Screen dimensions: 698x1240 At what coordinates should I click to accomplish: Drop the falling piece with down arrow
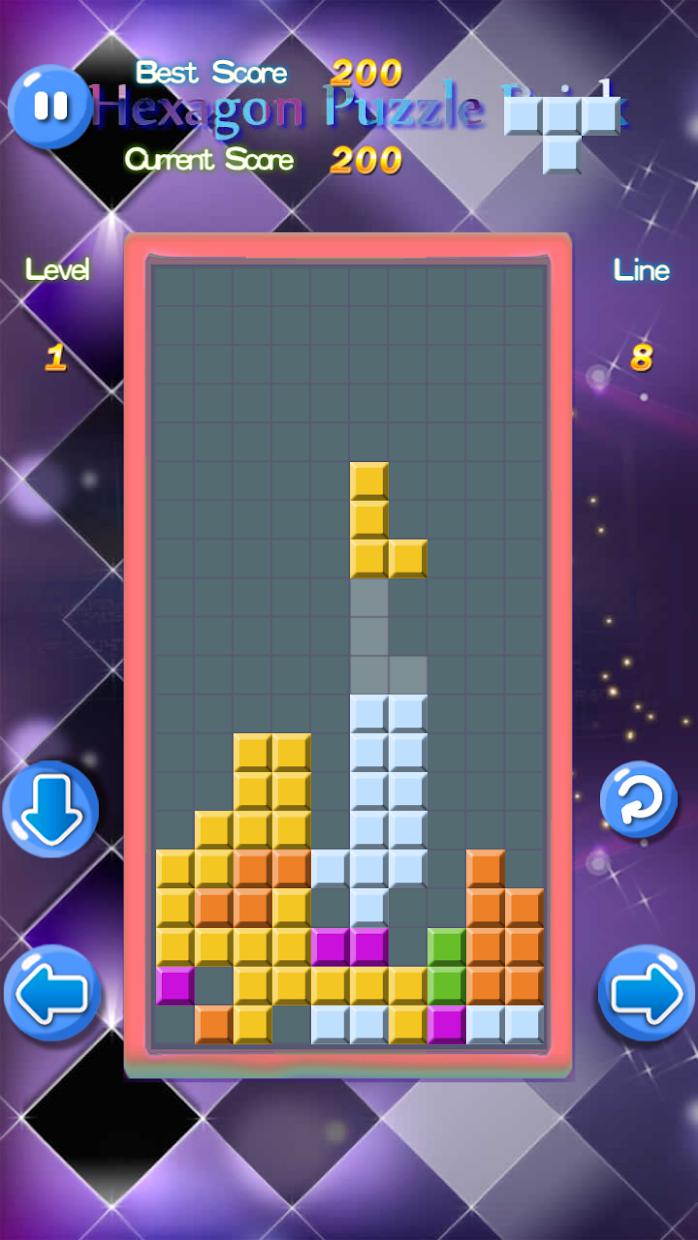pyautogui.click(x=50, y=808)
